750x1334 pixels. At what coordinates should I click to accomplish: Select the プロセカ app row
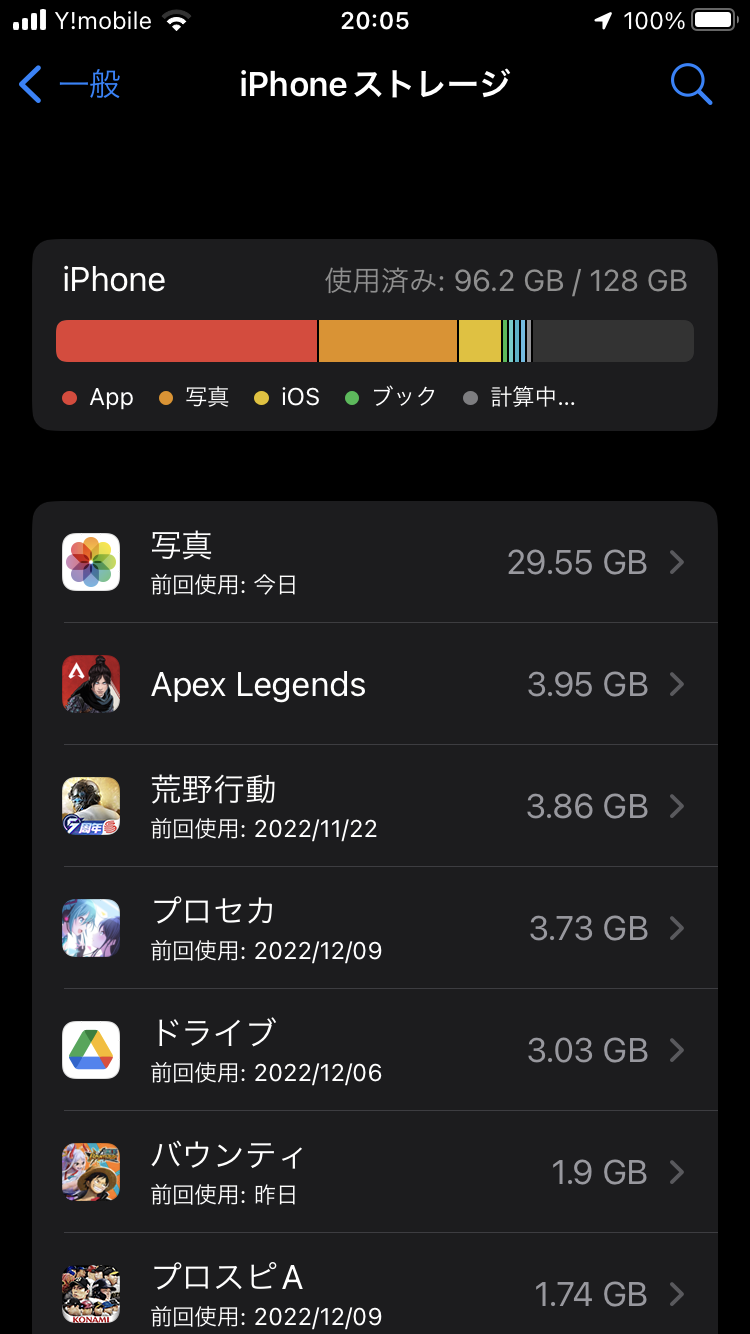(x=375, y=928)
